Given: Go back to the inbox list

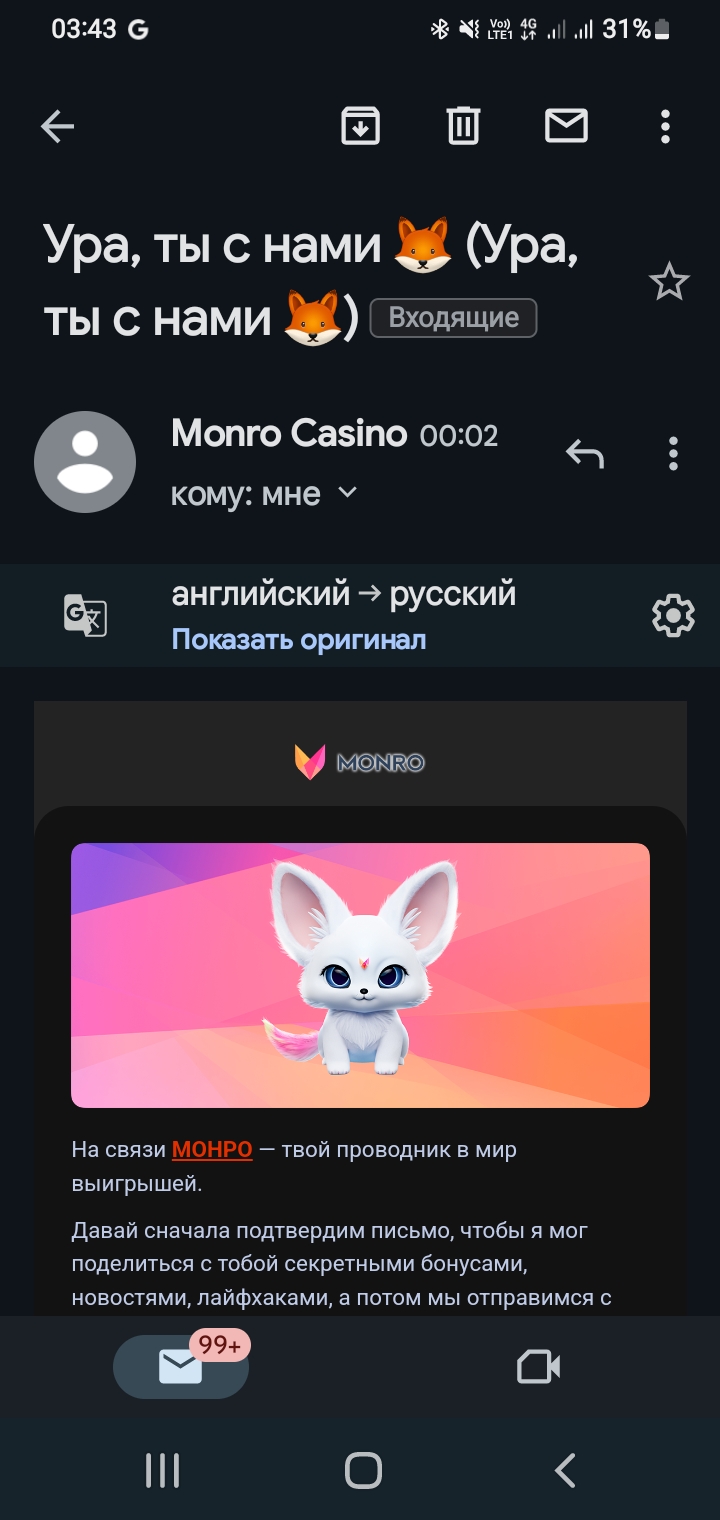Looking at the screenshot, I should tap(57, 126).
